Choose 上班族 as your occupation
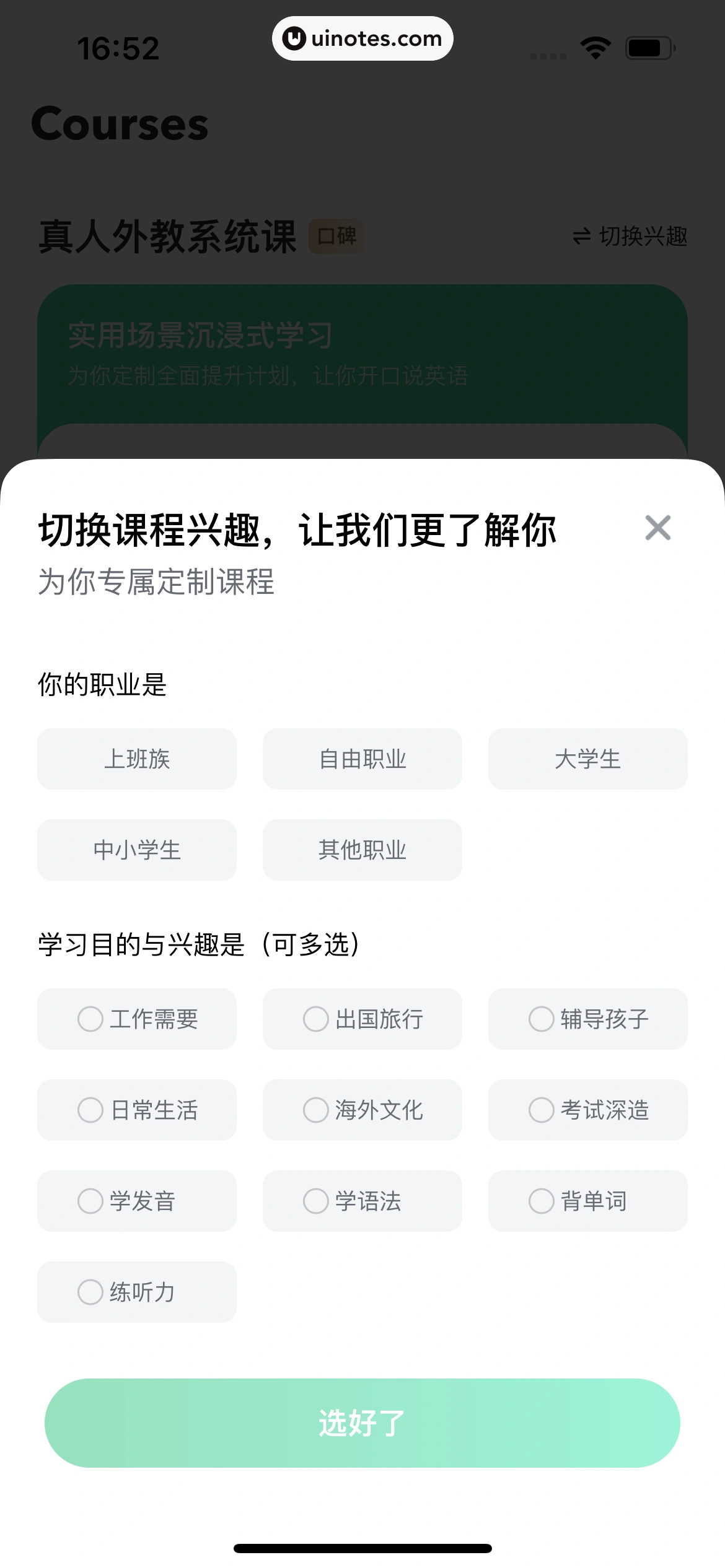 point(137,759)
